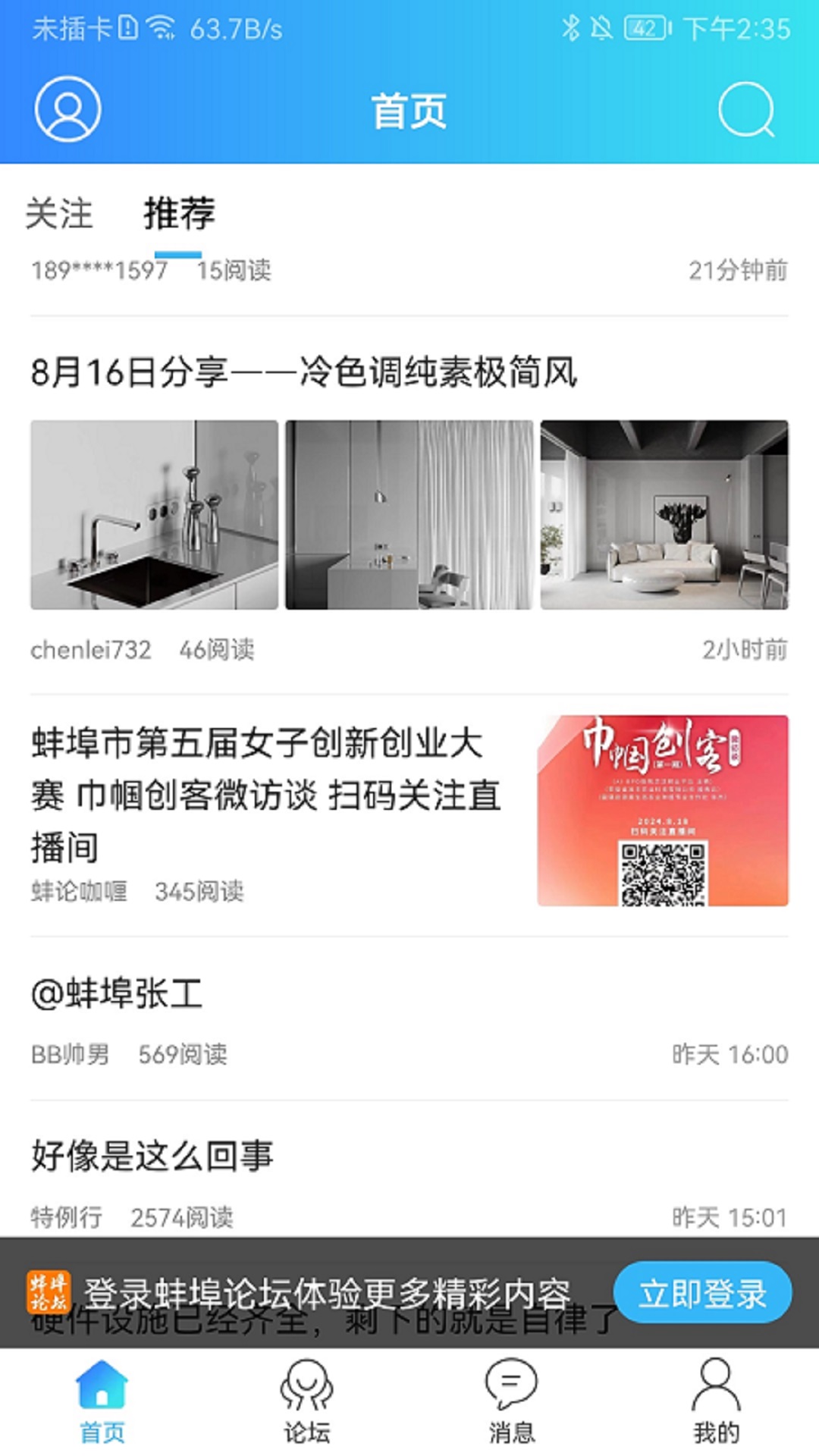Screen dimensions: 819x1456
Task: Open the post 8月16日分享——冷色调纯素极简风
Action: [303, 372]
